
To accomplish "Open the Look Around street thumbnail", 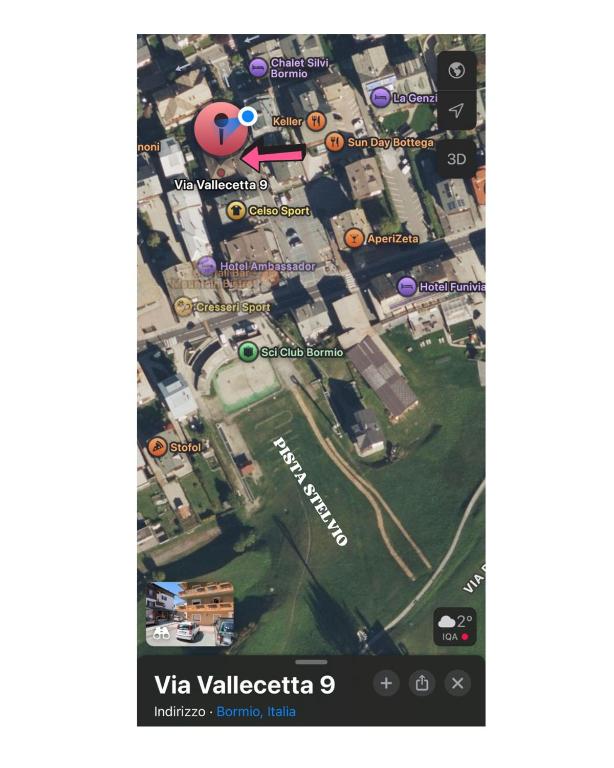I will point(190,612).
